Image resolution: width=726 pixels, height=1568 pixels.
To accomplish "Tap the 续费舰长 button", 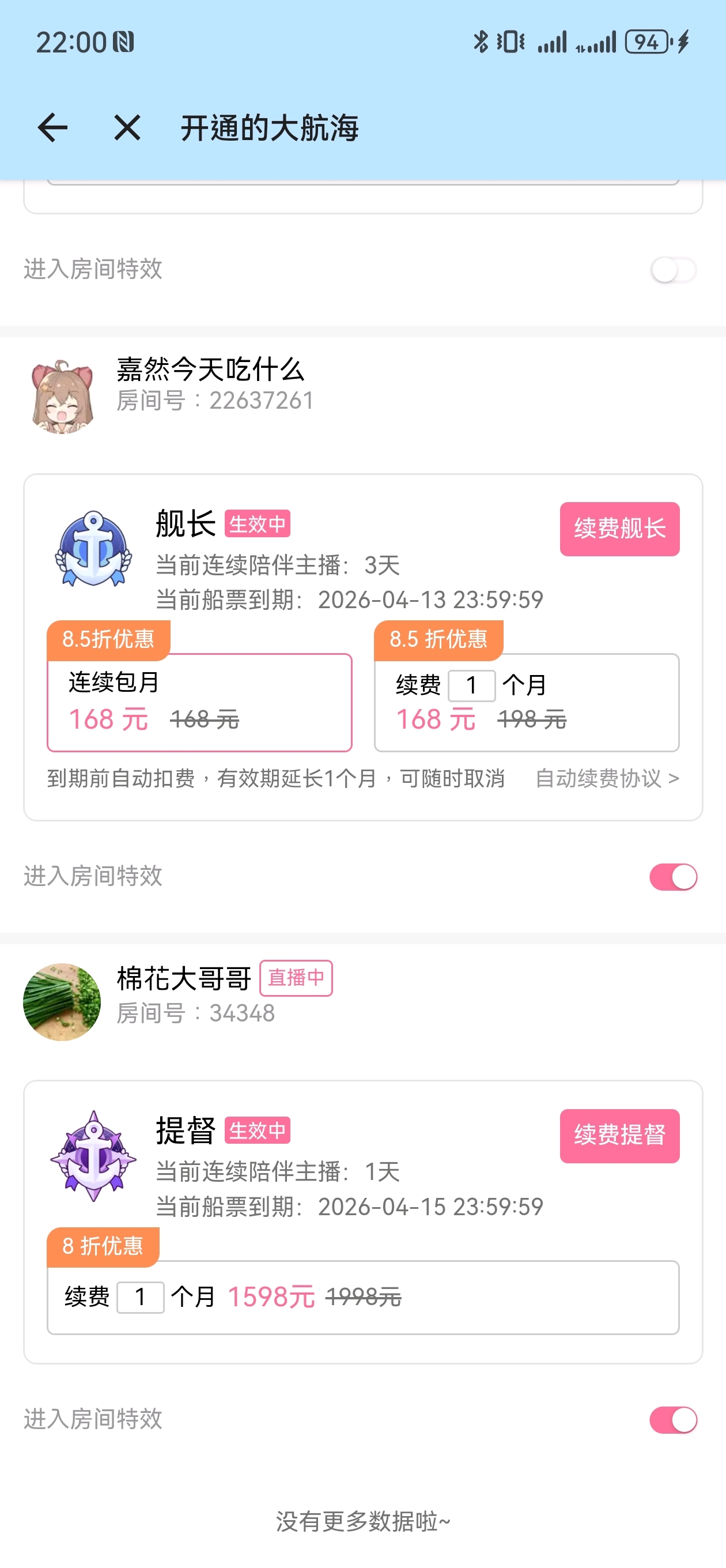I will tap(619, 529).
